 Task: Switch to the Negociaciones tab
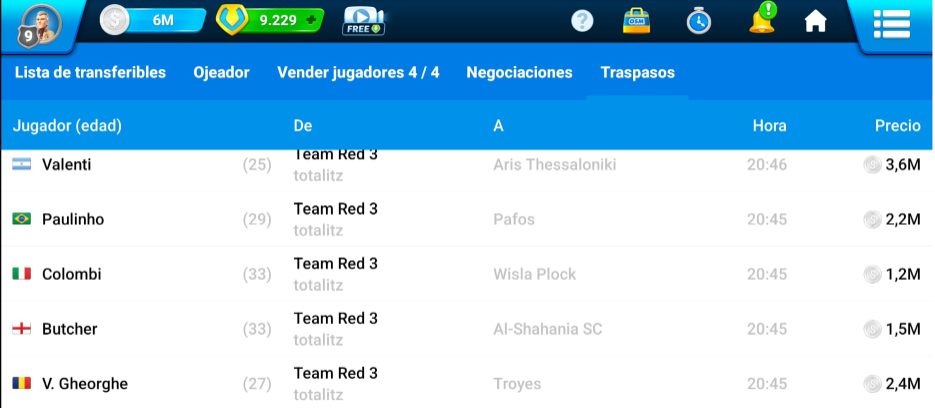(519, 72)
